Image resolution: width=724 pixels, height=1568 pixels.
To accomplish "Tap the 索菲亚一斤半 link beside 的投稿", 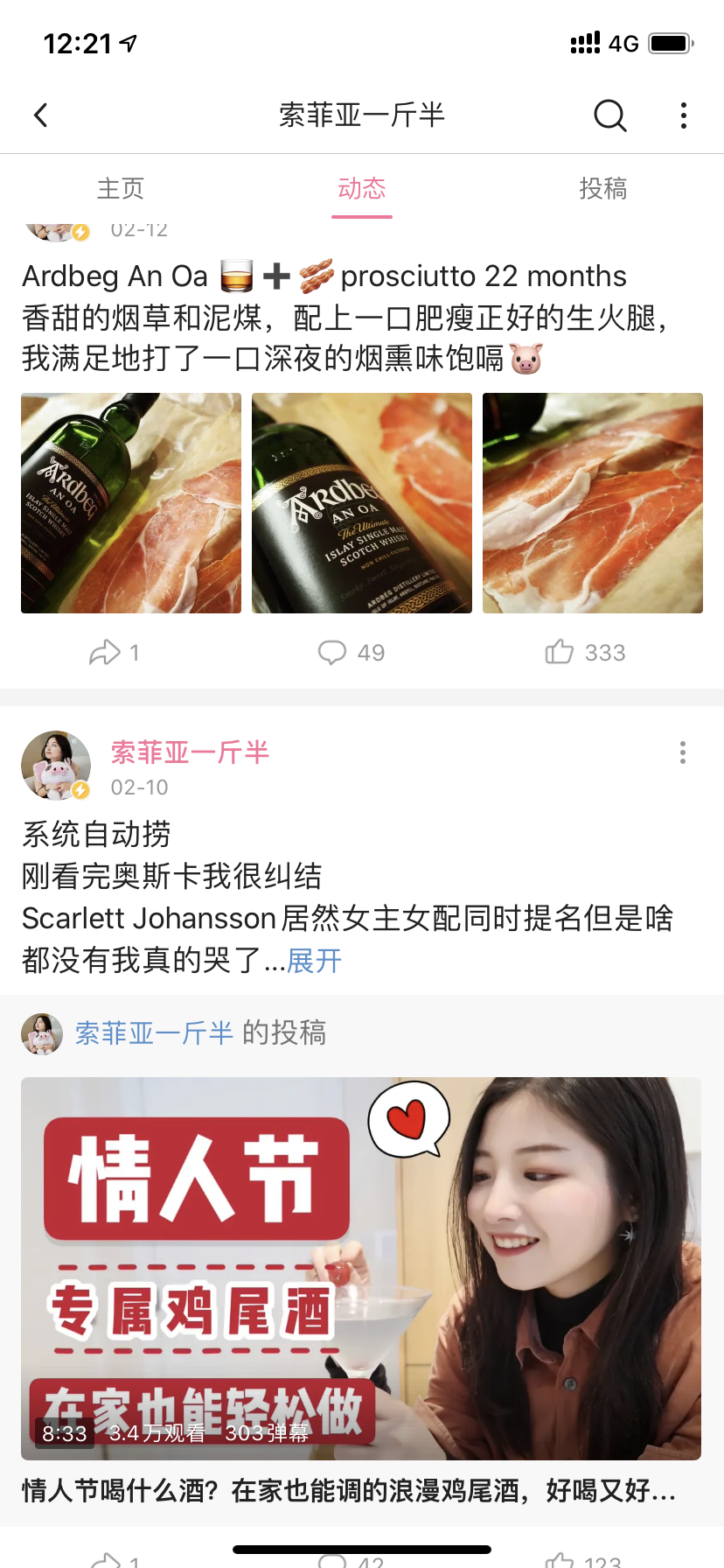I will click(x=154, y=1033).
